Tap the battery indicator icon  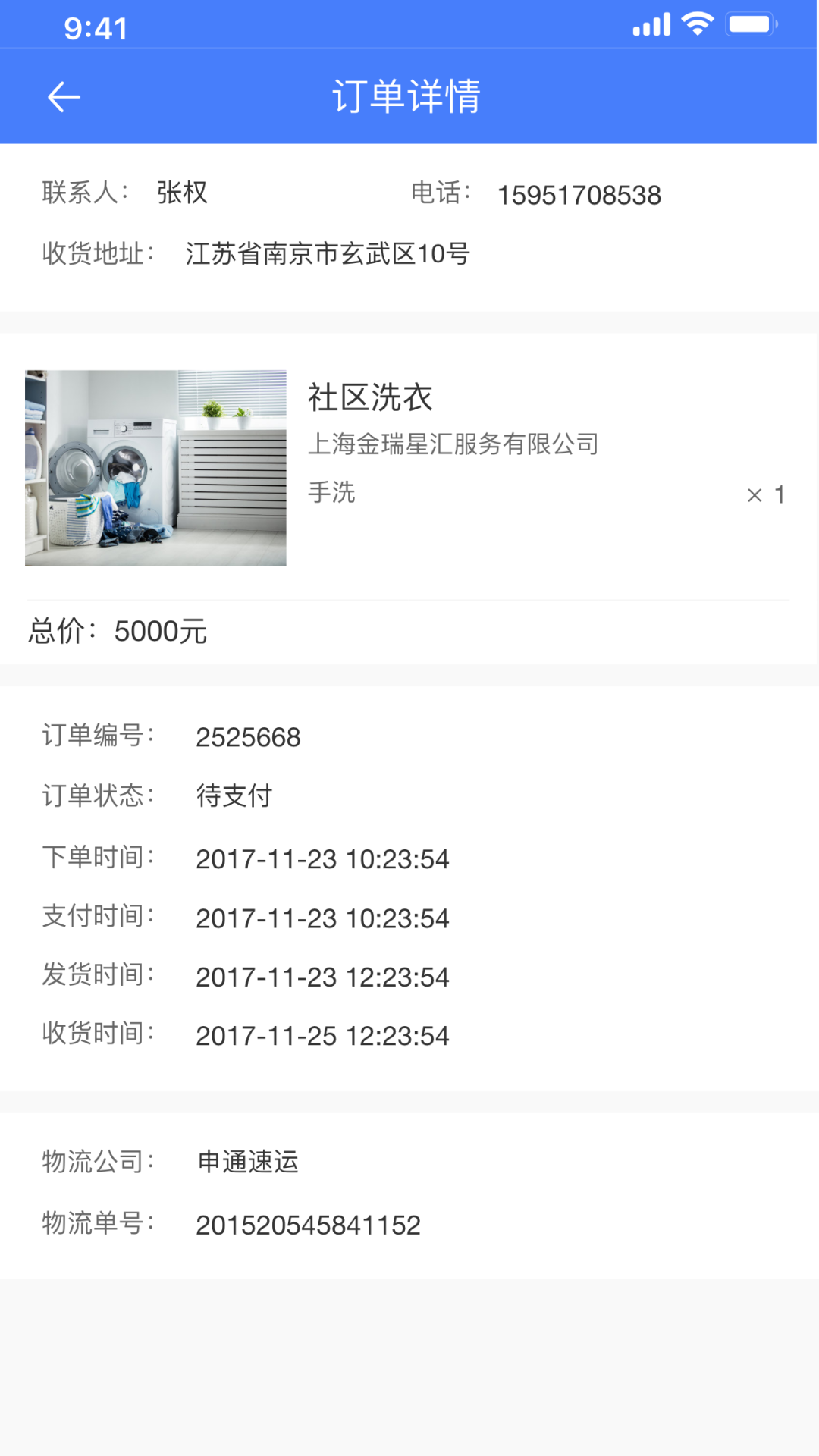click(749, 23)
